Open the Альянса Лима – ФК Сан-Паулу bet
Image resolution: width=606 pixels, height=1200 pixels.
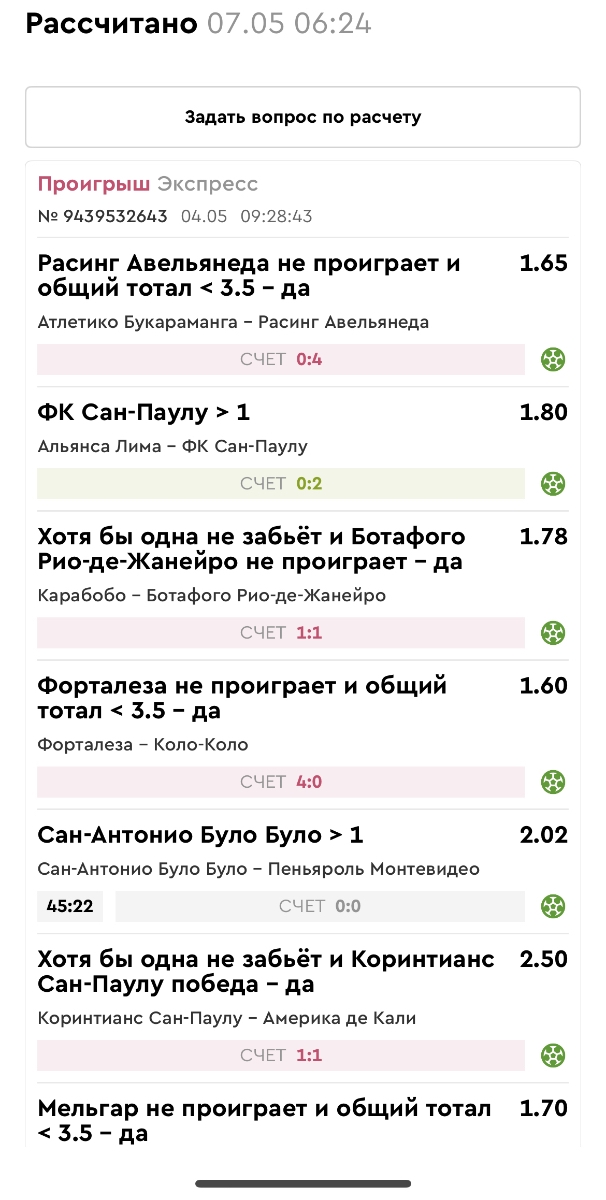pyautogui.click(x=172, y=446)
